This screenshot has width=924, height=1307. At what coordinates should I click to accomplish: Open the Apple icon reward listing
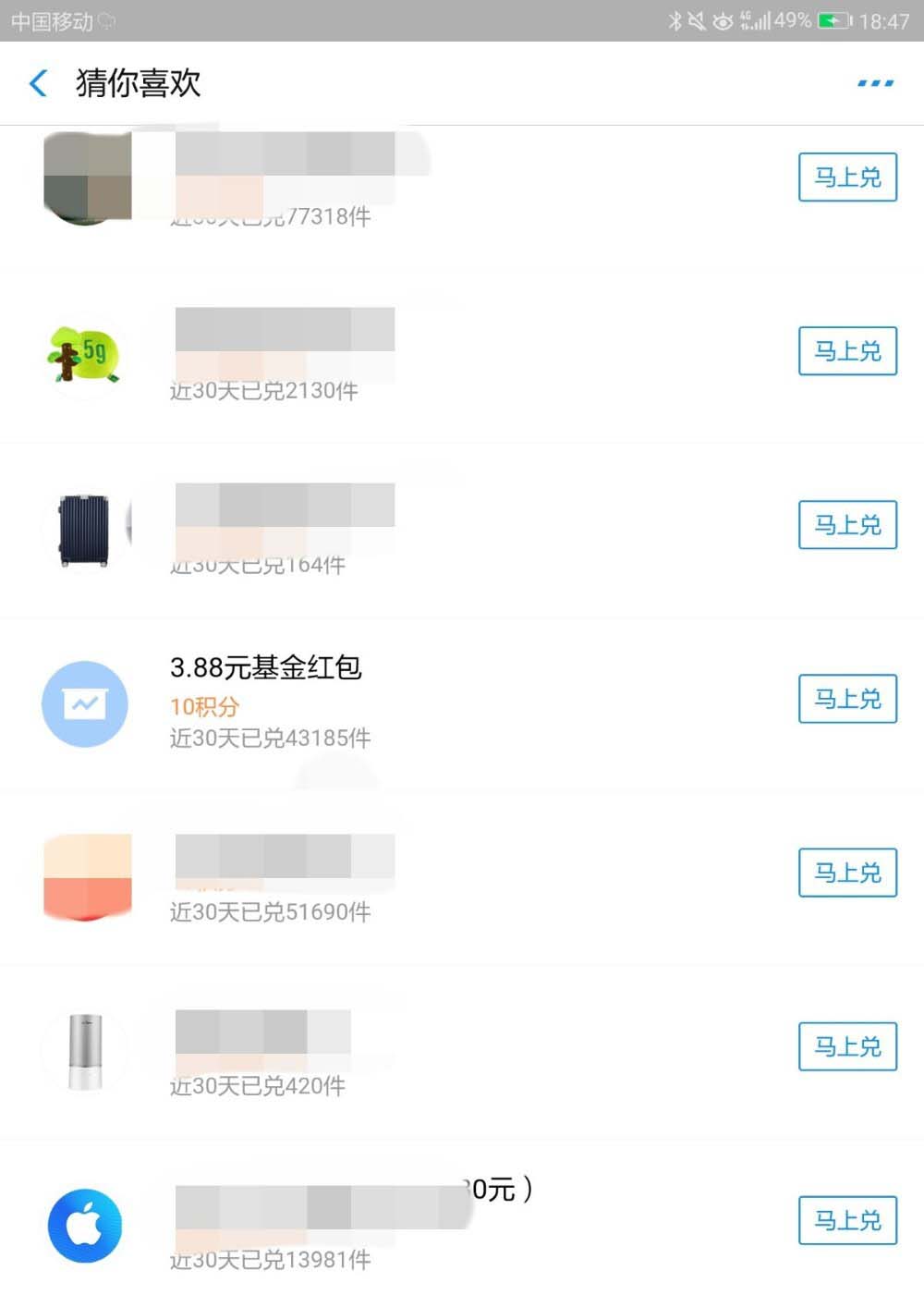tap(85, 1226)
